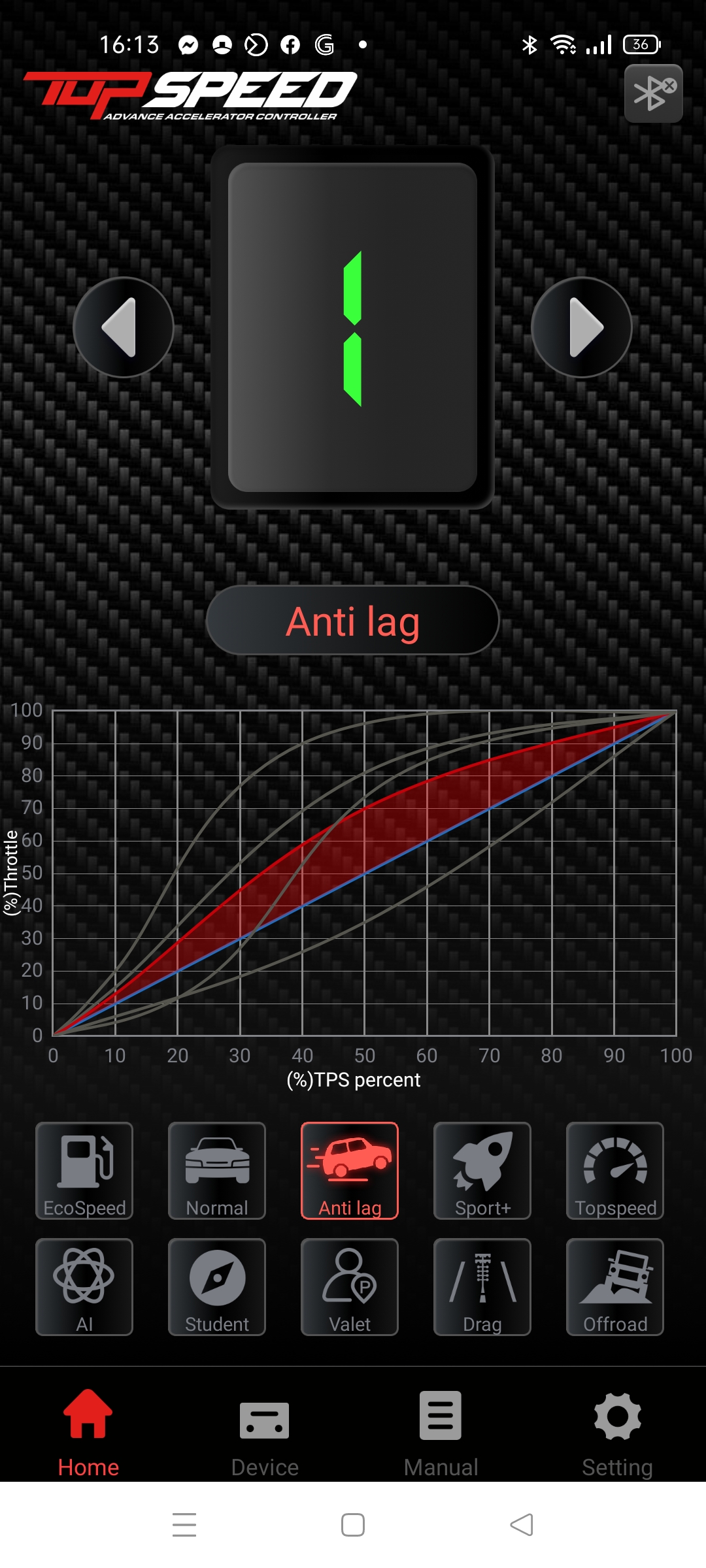The width and height of the screenshot is (706, 1568).
Task: Pick the Drag mode
Action: 482,1286
